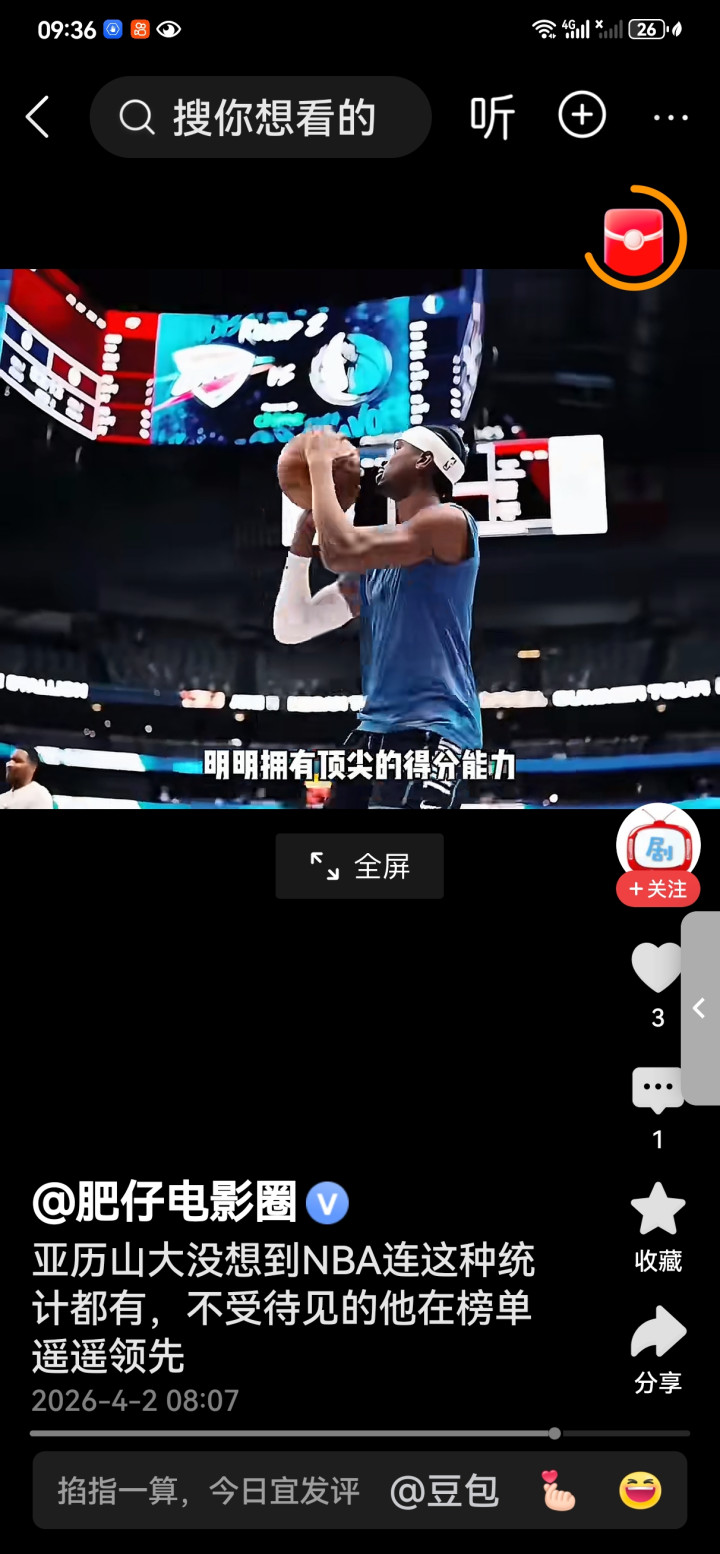The image size is (720, 1554).
Task: Insert the laughing face emoji
Action: (x=641, y=1491)
